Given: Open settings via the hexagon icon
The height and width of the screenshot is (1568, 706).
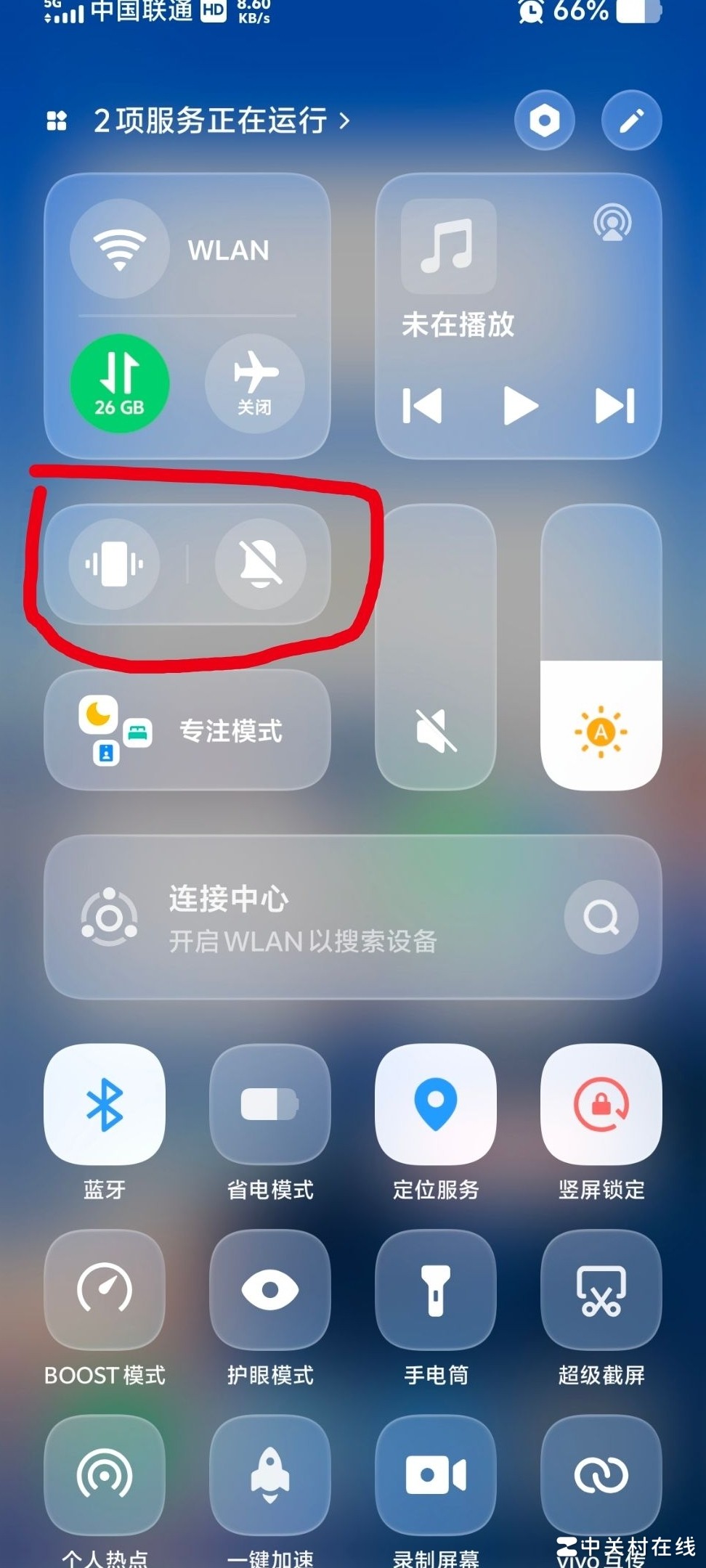Looking at the screenshot, I should tap(544, 121).
